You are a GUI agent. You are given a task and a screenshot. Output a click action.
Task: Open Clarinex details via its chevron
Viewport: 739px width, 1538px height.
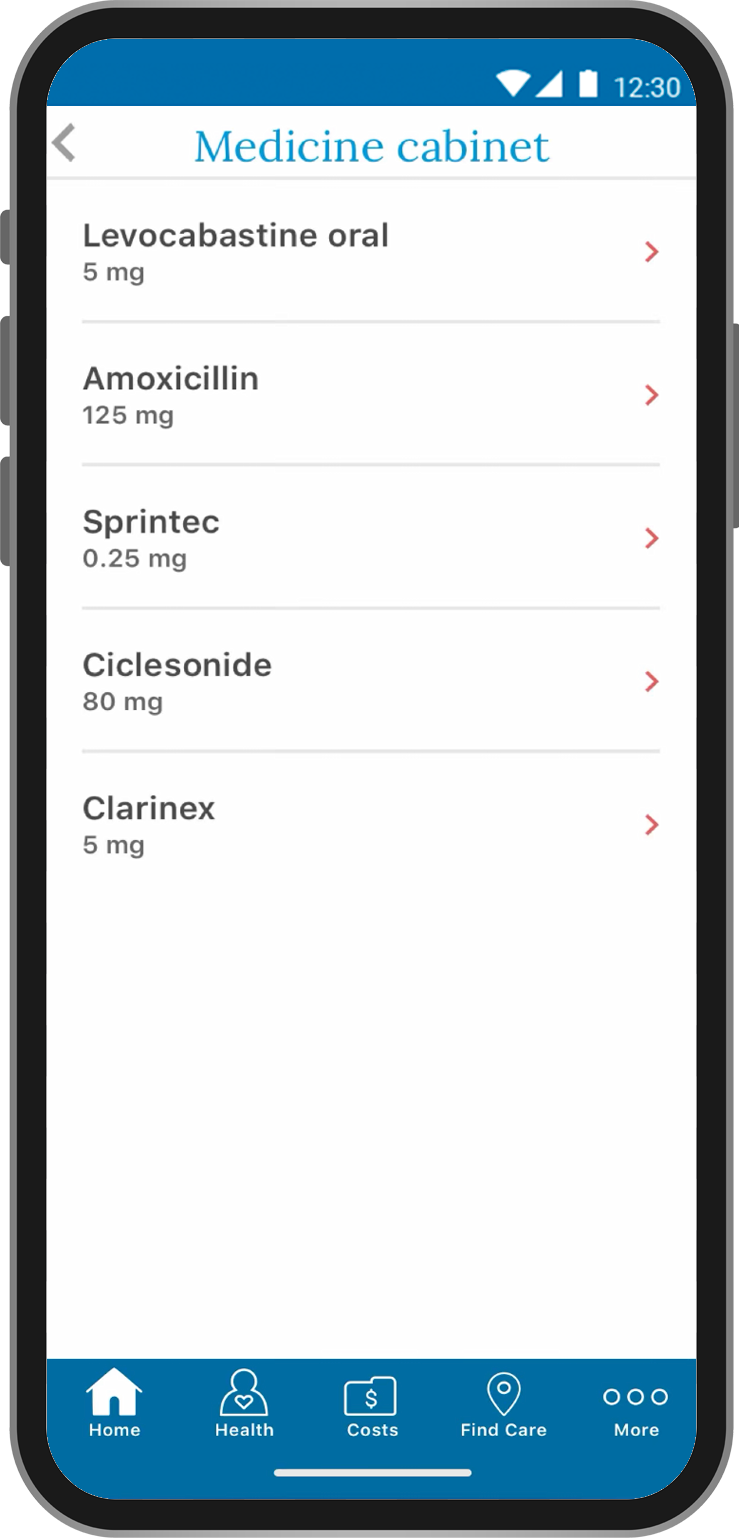(x=651, y=825)
